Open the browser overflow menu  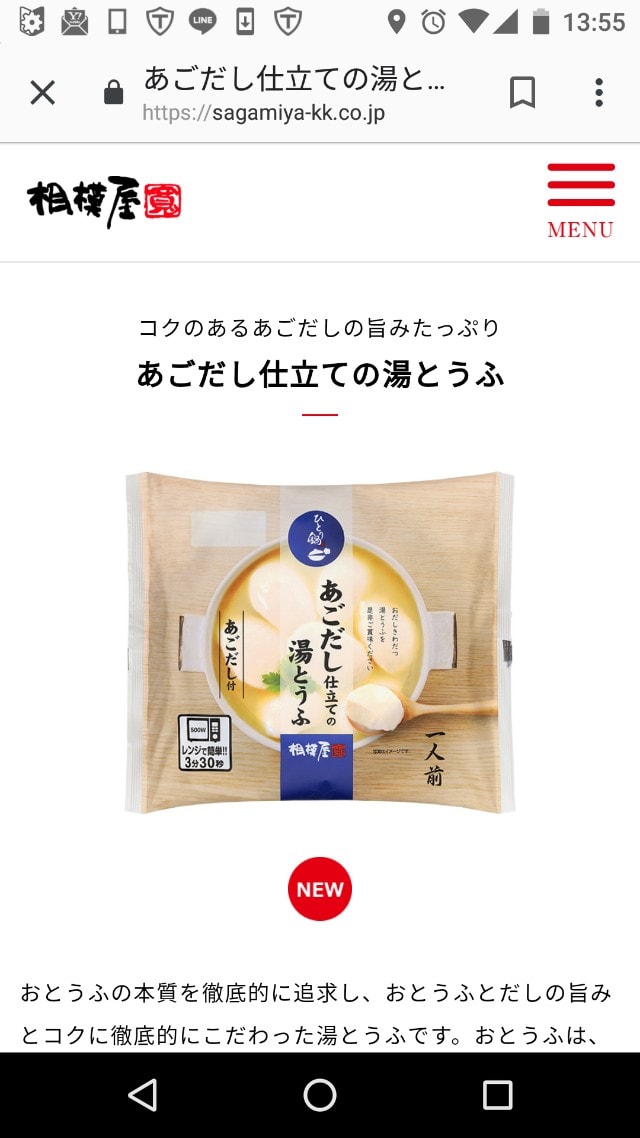pos(598,93)
